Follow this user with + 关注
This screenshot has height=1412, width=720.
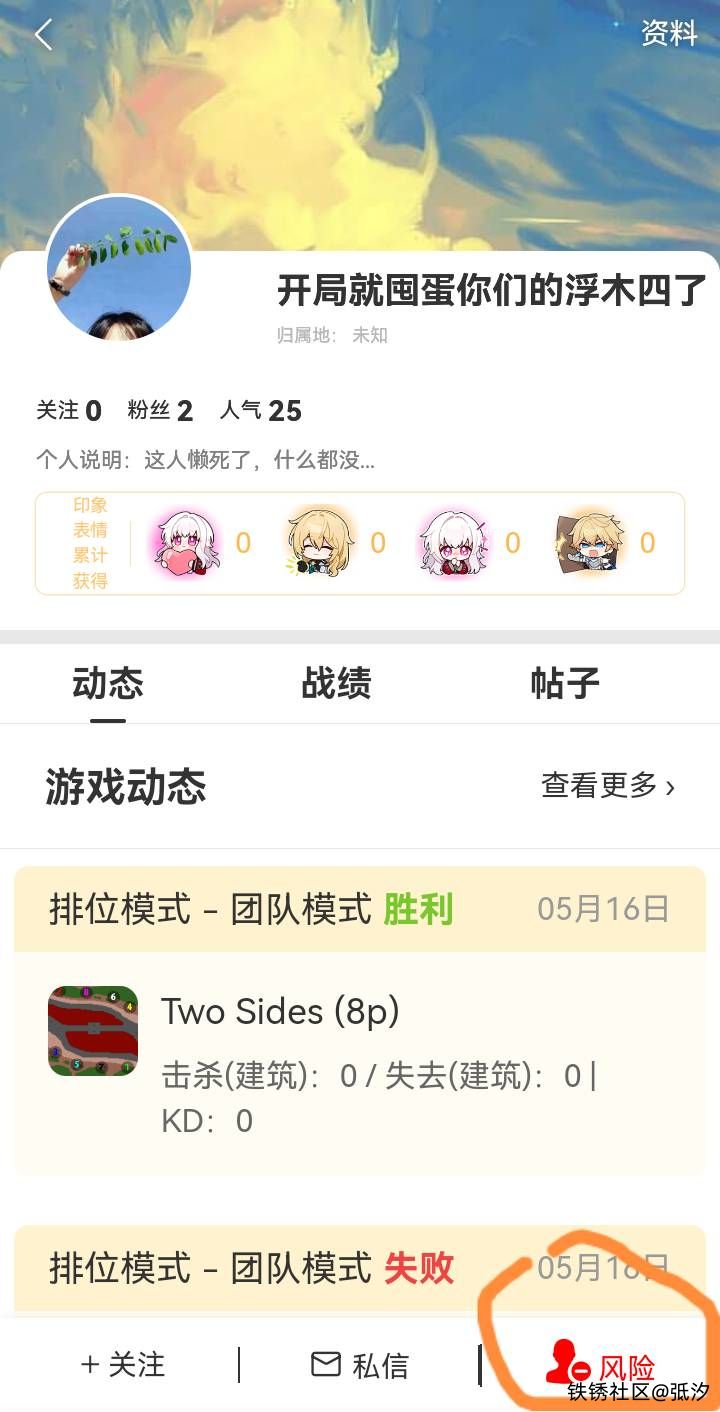tap(123, 1365)
